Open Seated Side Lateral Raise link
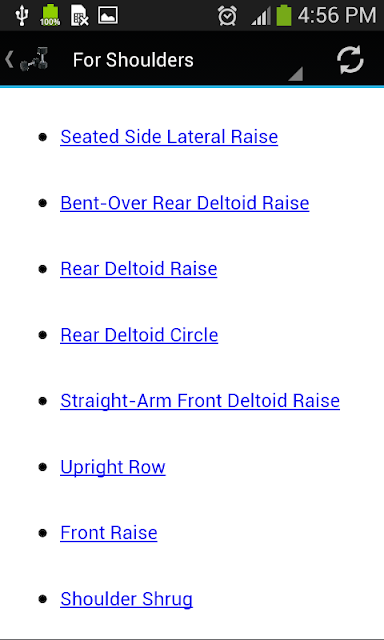 coord(169,137)
